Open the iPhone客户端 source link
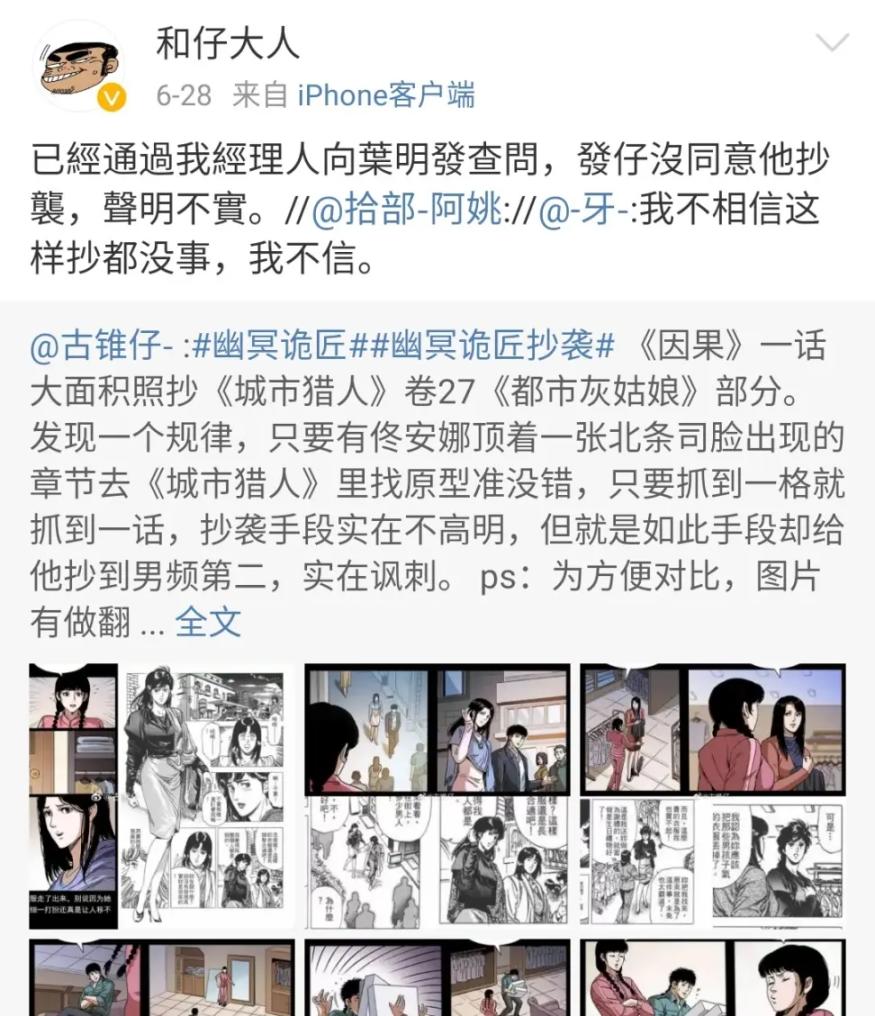The width and height of the screenshot is (875, 1016). (386, 95)
